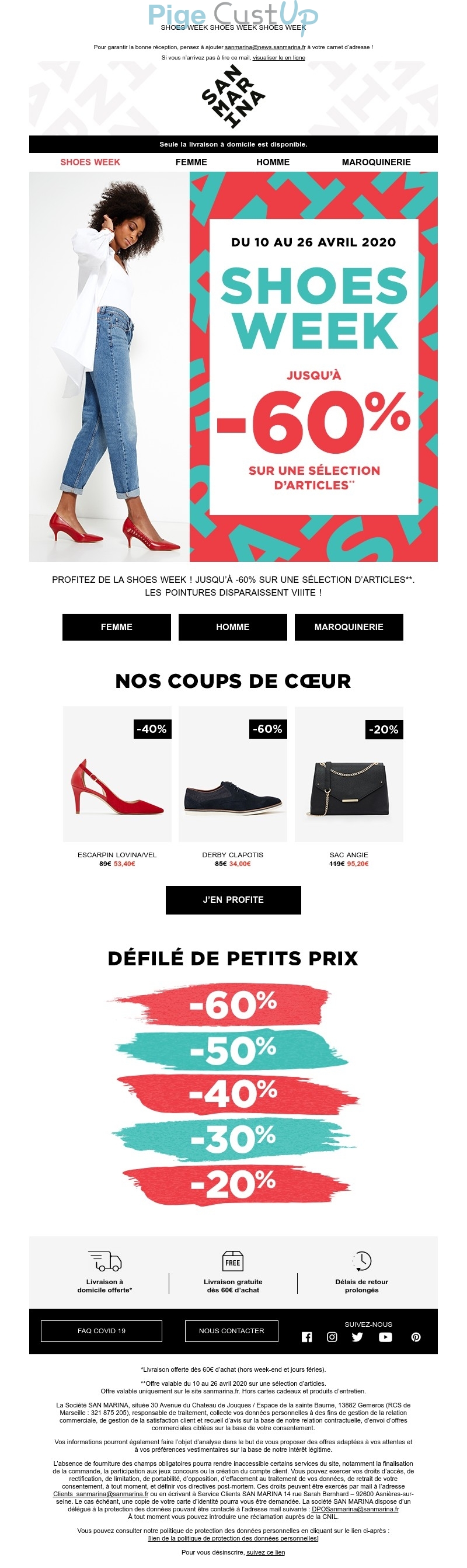Image resolution: width=467 pixels, height=1568 pixels.
Task: View the email online via 'visualiser le en ligne'
Action: (x=278, y=58)
